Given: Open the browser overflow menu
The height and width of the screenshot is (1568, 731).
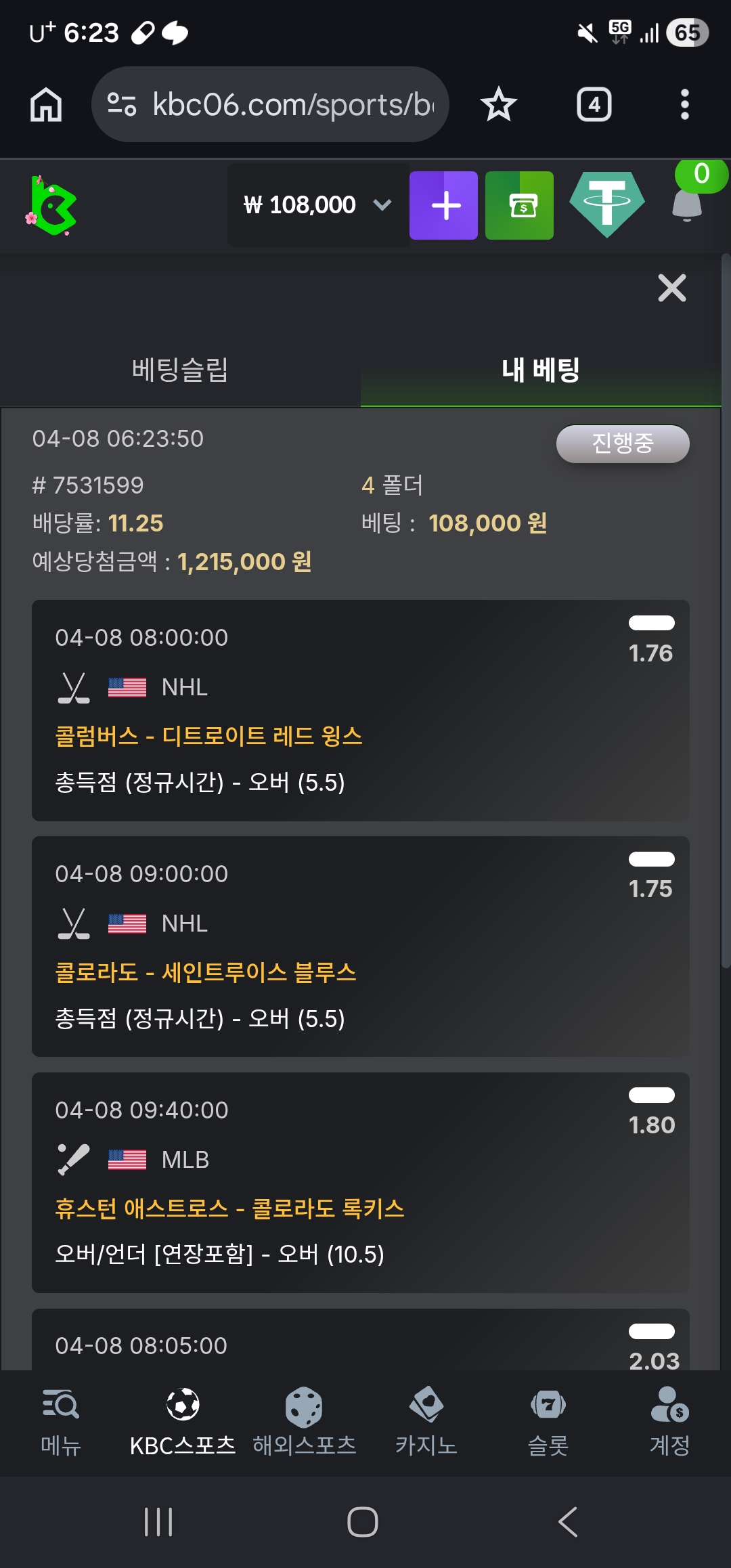Looking at the screenshot, I should click(684, 105).
